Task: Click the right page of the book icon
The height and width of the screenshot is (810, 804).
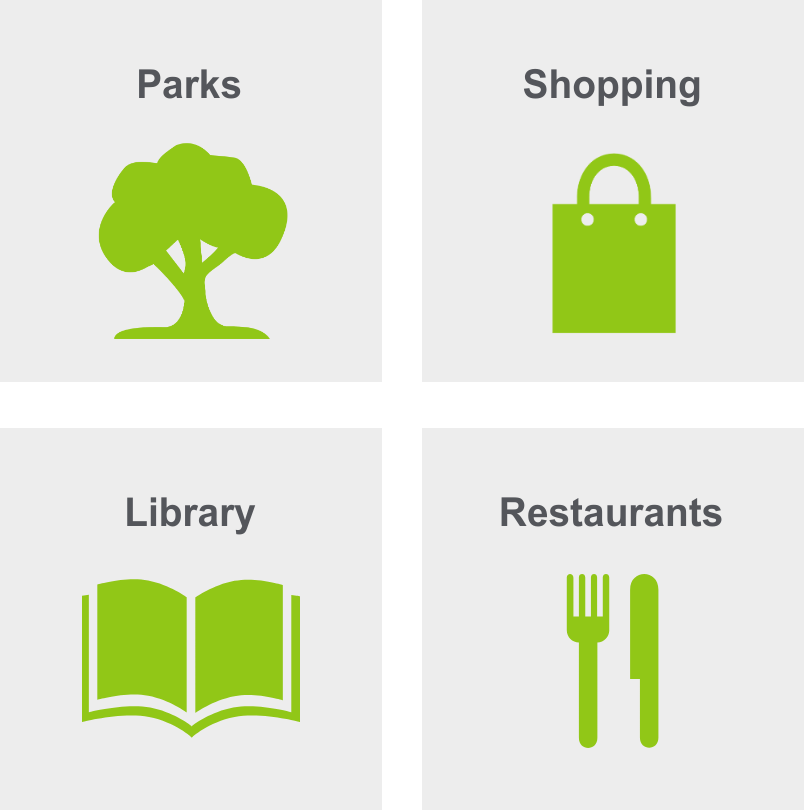Action: (x=240, y=640)
